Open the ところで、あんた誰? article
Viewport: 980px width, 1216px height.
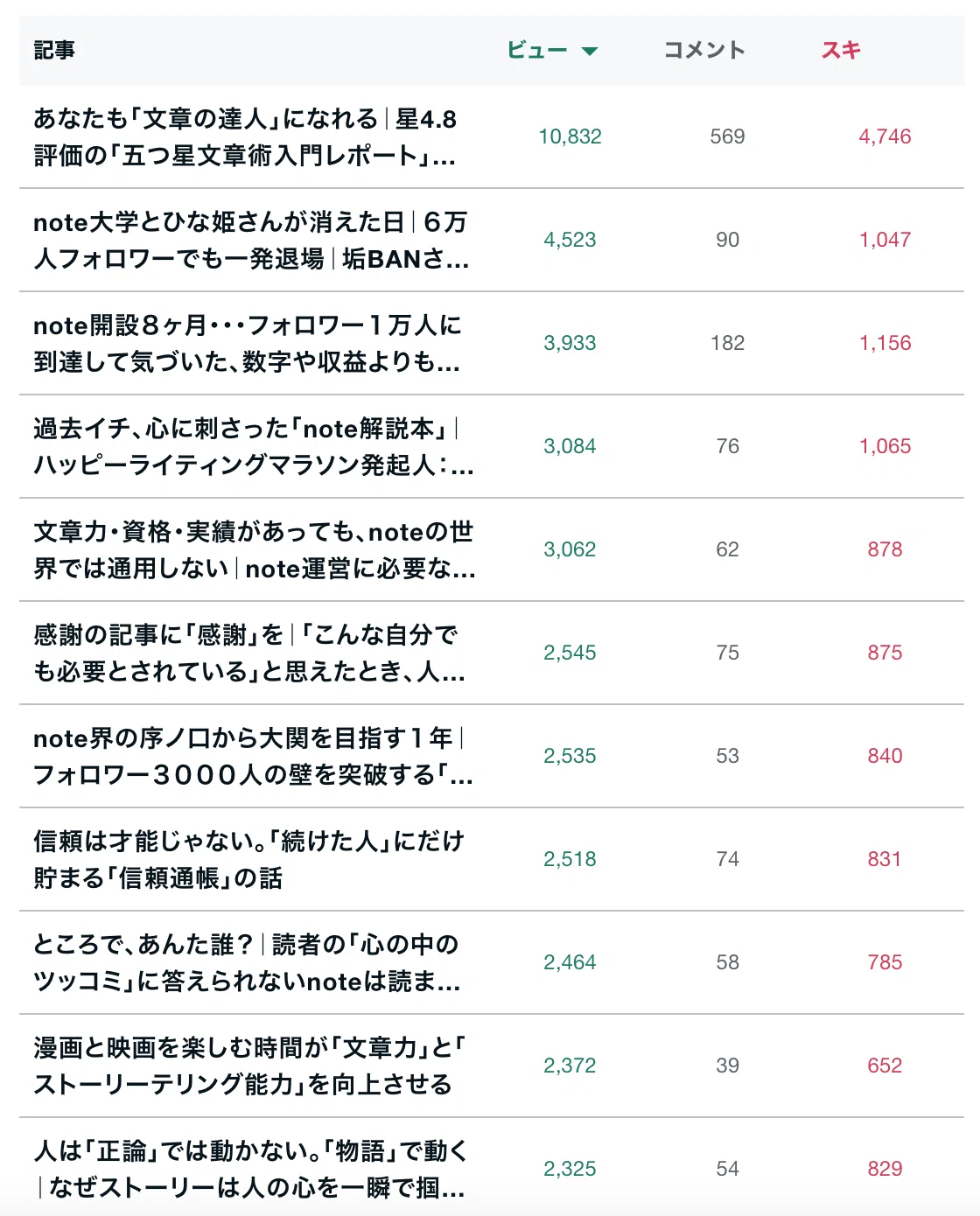(x=247, y=963)
